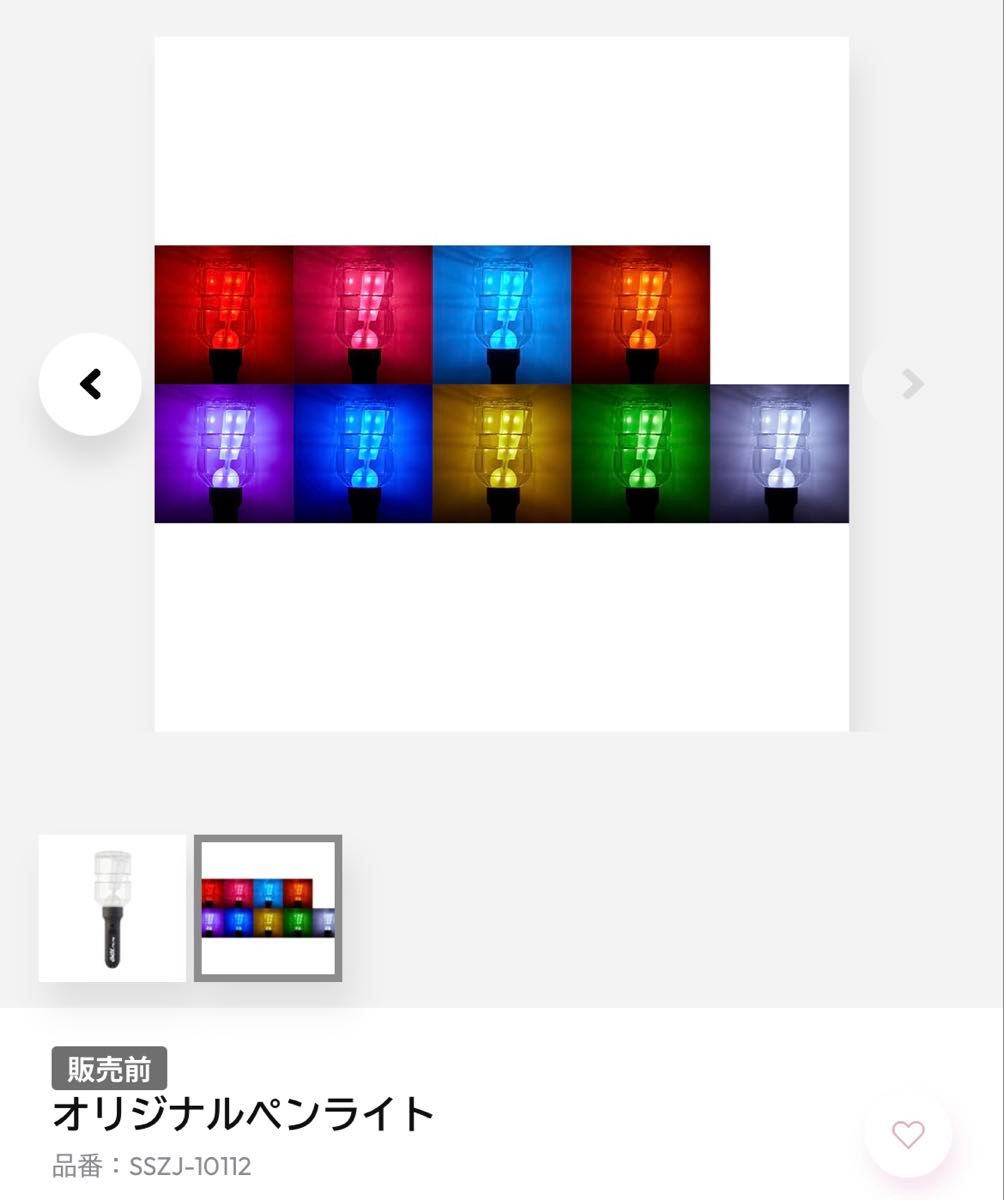
Task: Select the penlight product thumbnail
Action: tap(113, 907)
